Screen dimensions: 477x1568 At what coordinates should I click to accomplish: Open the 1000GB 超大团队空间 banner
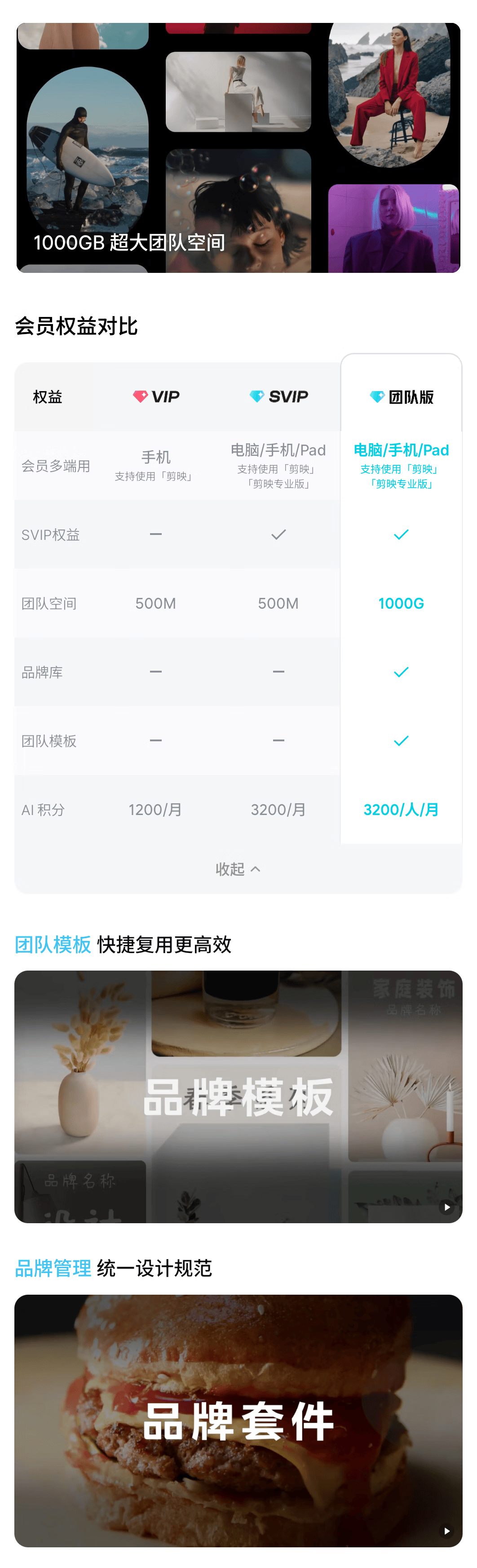coord(238,148)
